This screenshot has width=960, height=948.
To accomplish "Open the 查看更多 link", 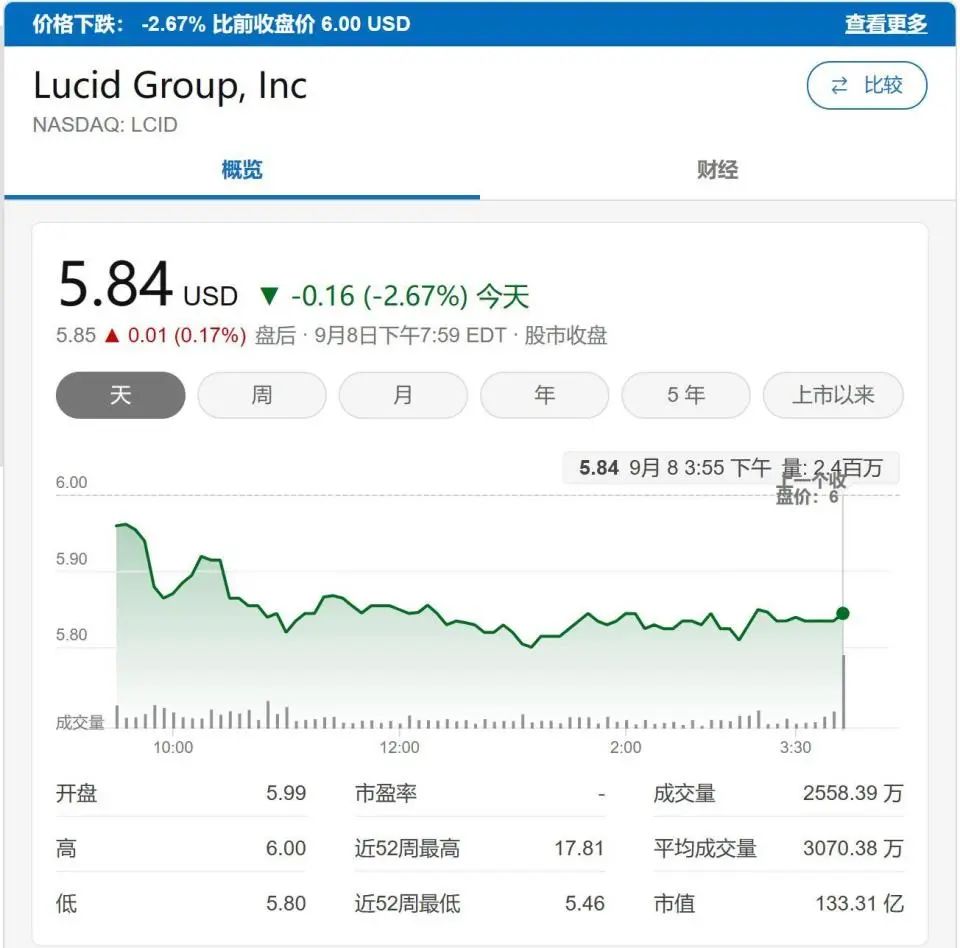I will (885, 23).
